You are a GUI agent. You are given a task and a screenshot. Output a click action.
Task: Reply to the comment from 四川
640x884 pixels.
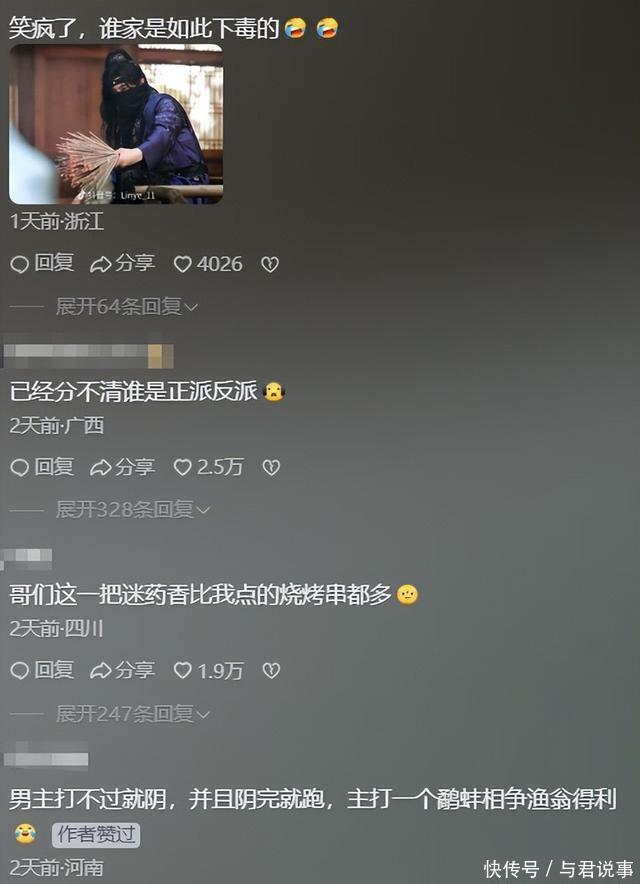(42, 670)
